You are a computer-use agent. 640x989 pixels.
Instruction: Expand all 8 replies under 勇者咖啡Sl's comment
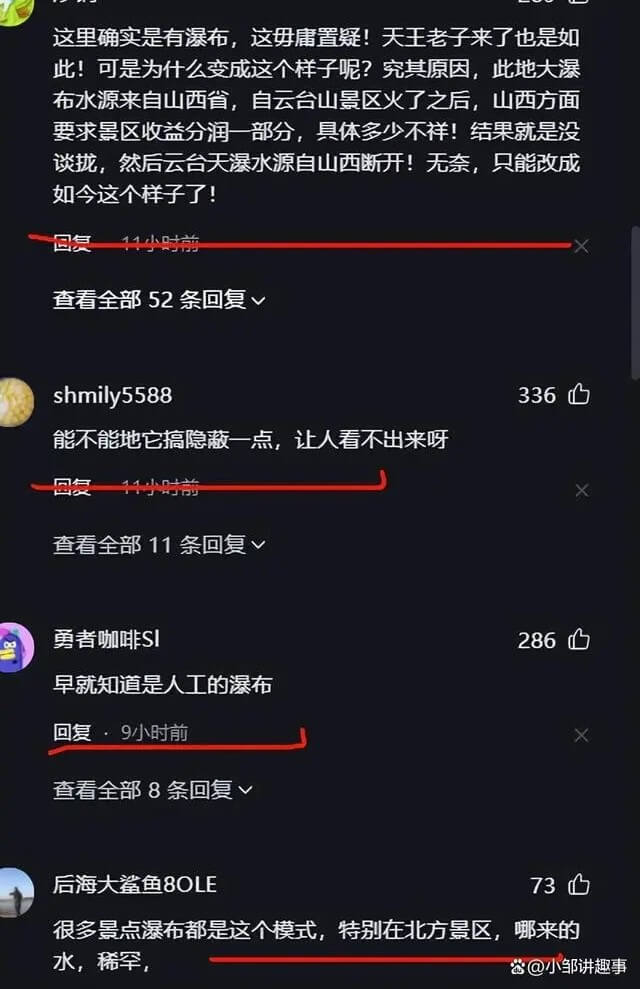pyautogui.click(x=152, y=789)
